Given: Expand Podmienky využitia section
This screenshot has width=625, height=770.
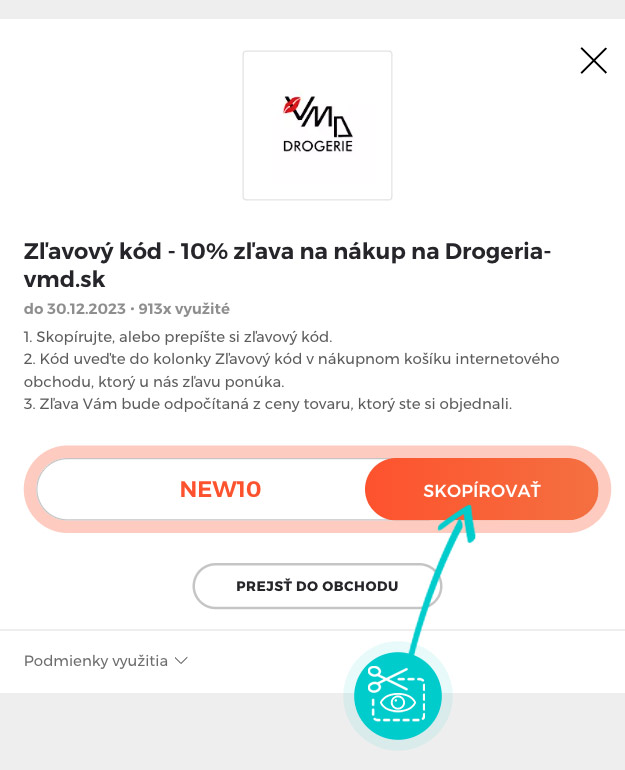Looking at the screenshot, I should pos(106,661).
